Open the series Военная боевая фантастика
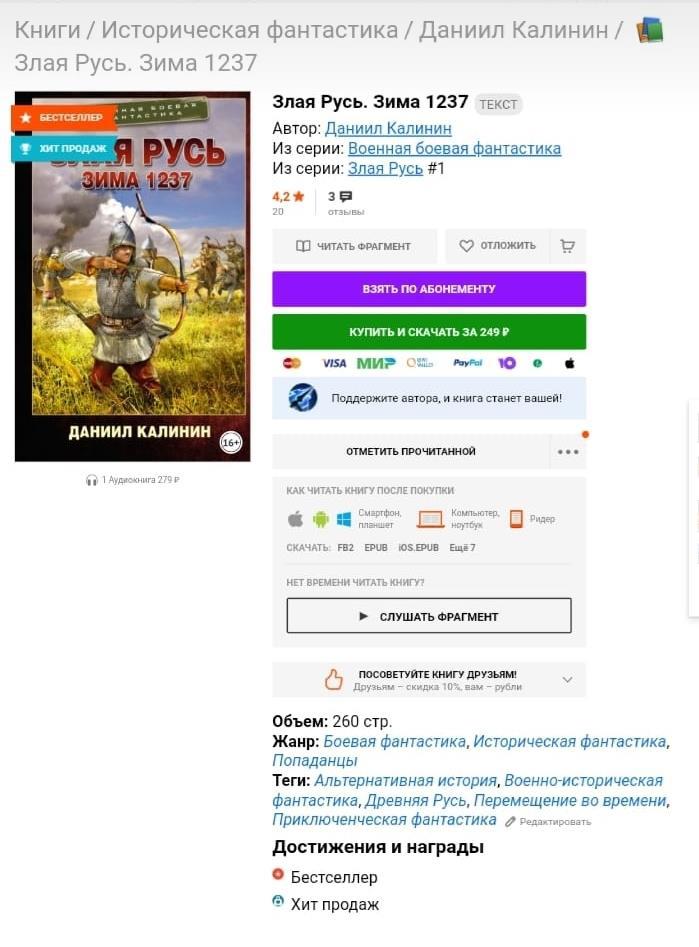Image resolution: width=699 pixels, height=947 pixels. pos(454,148)
